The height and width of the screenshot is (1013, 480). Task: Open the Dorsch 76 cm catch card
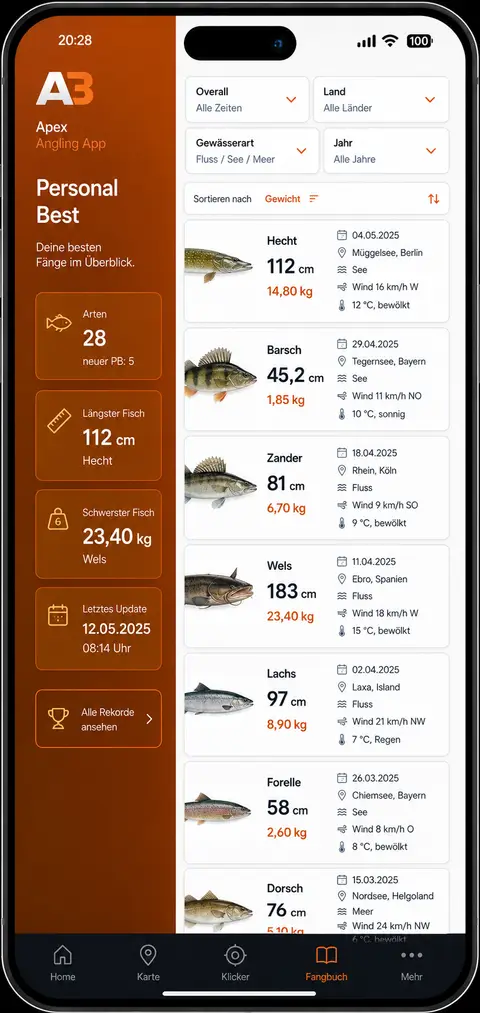tap(317, 901)
